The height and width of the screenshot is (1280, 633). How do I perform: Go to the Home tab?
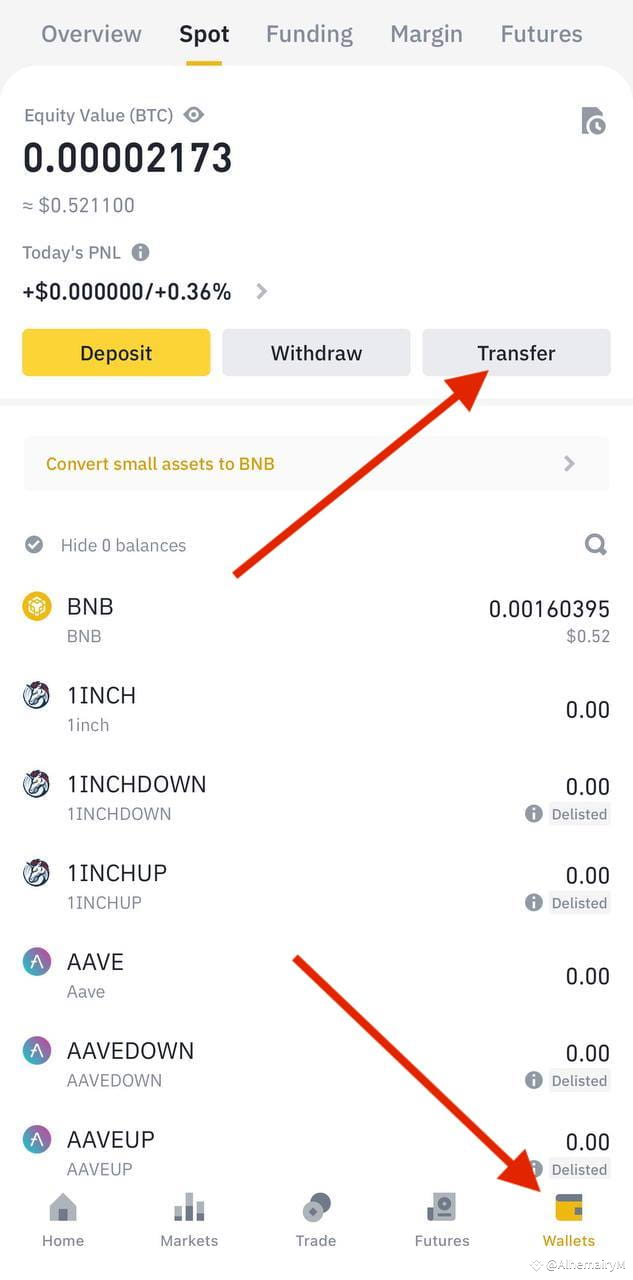click(x=62, y=1220)
